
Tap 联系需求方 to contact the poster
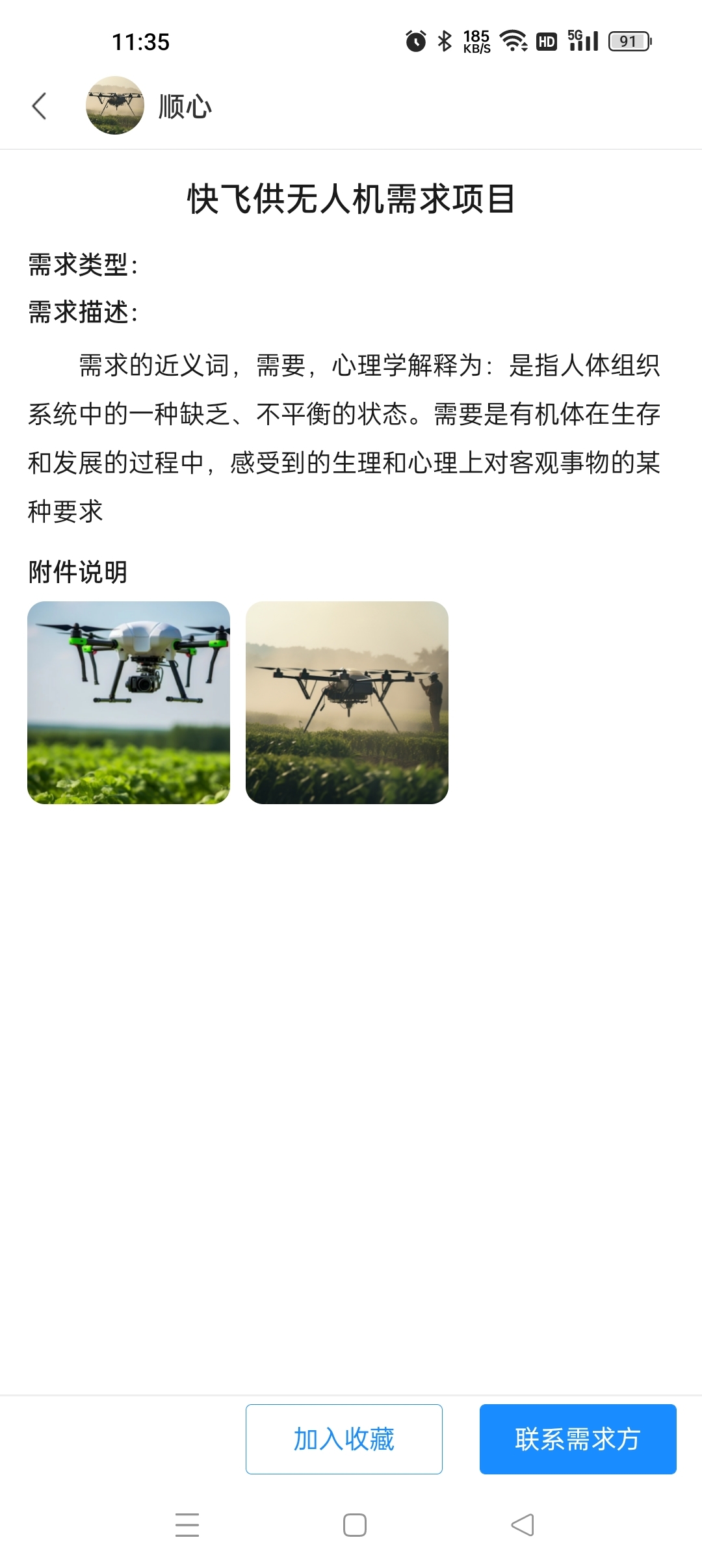578,1439
